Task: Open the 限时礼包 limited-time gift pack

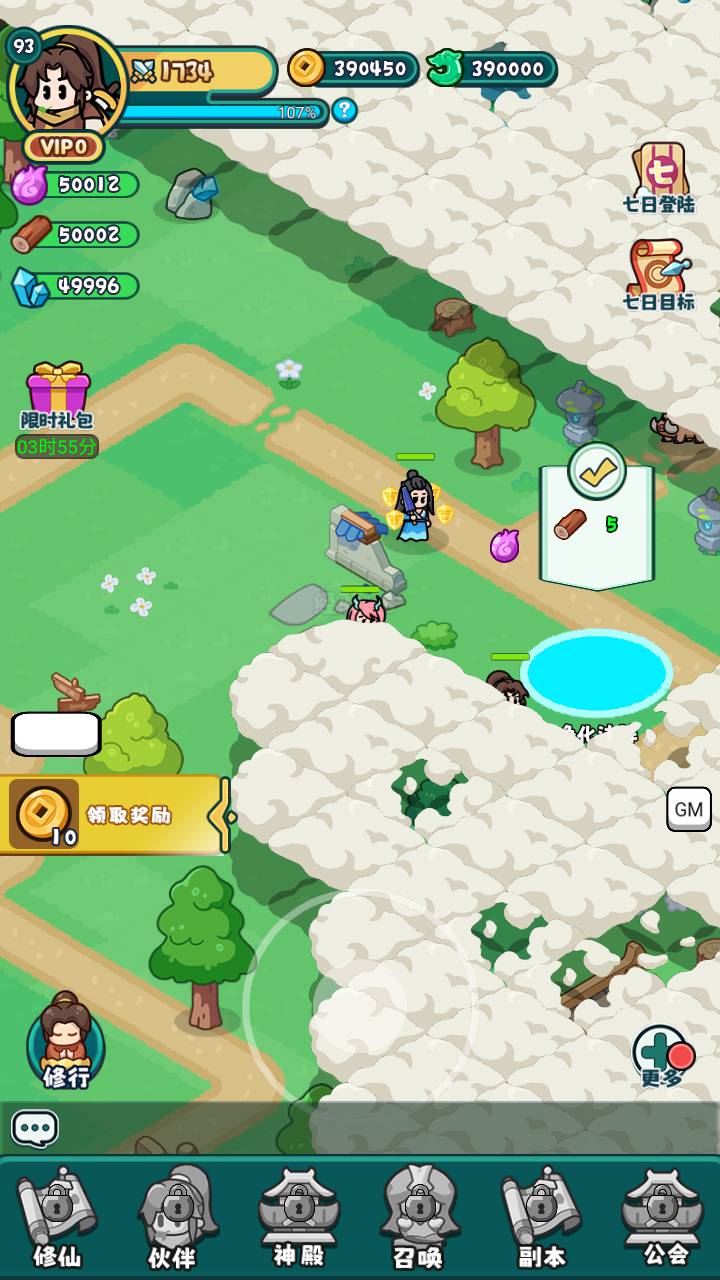Action: 57,409
